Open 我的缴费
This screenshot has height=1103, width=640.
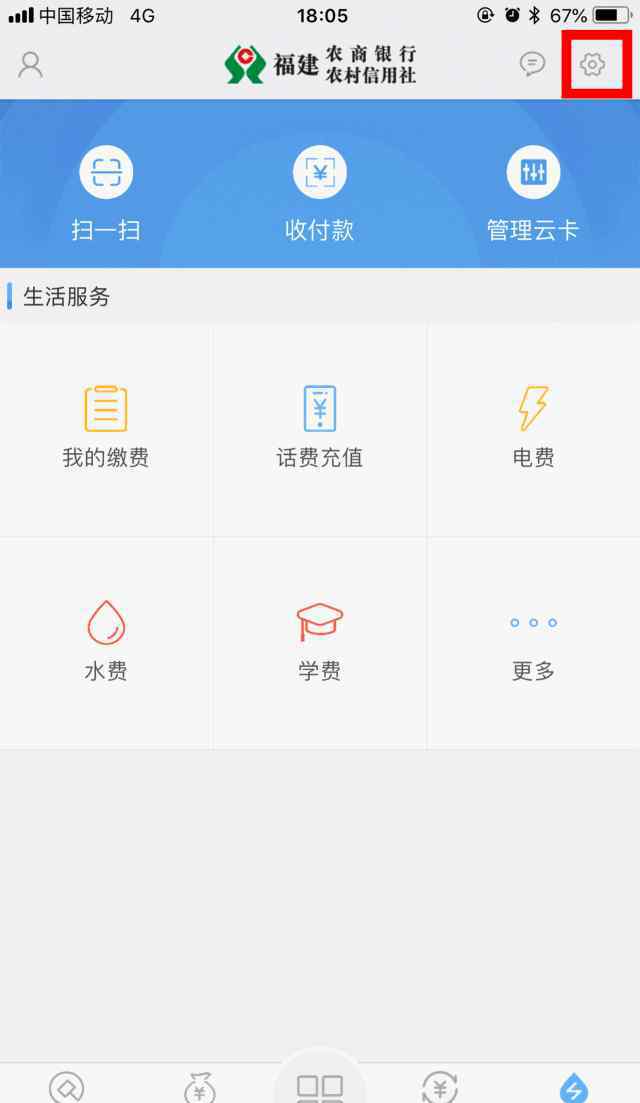(x=106, y=428)
